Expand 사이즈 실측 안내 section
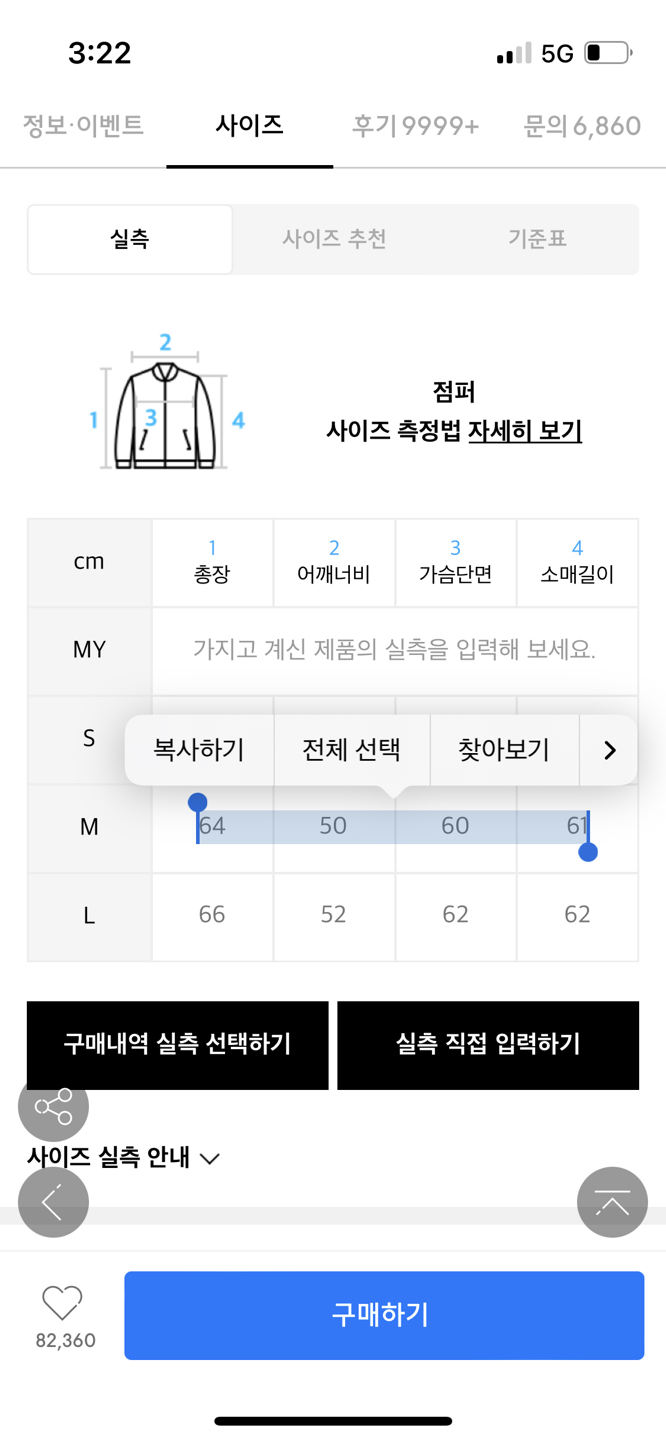Viewport: 666px width, 1440px height. click(123, 1158)
